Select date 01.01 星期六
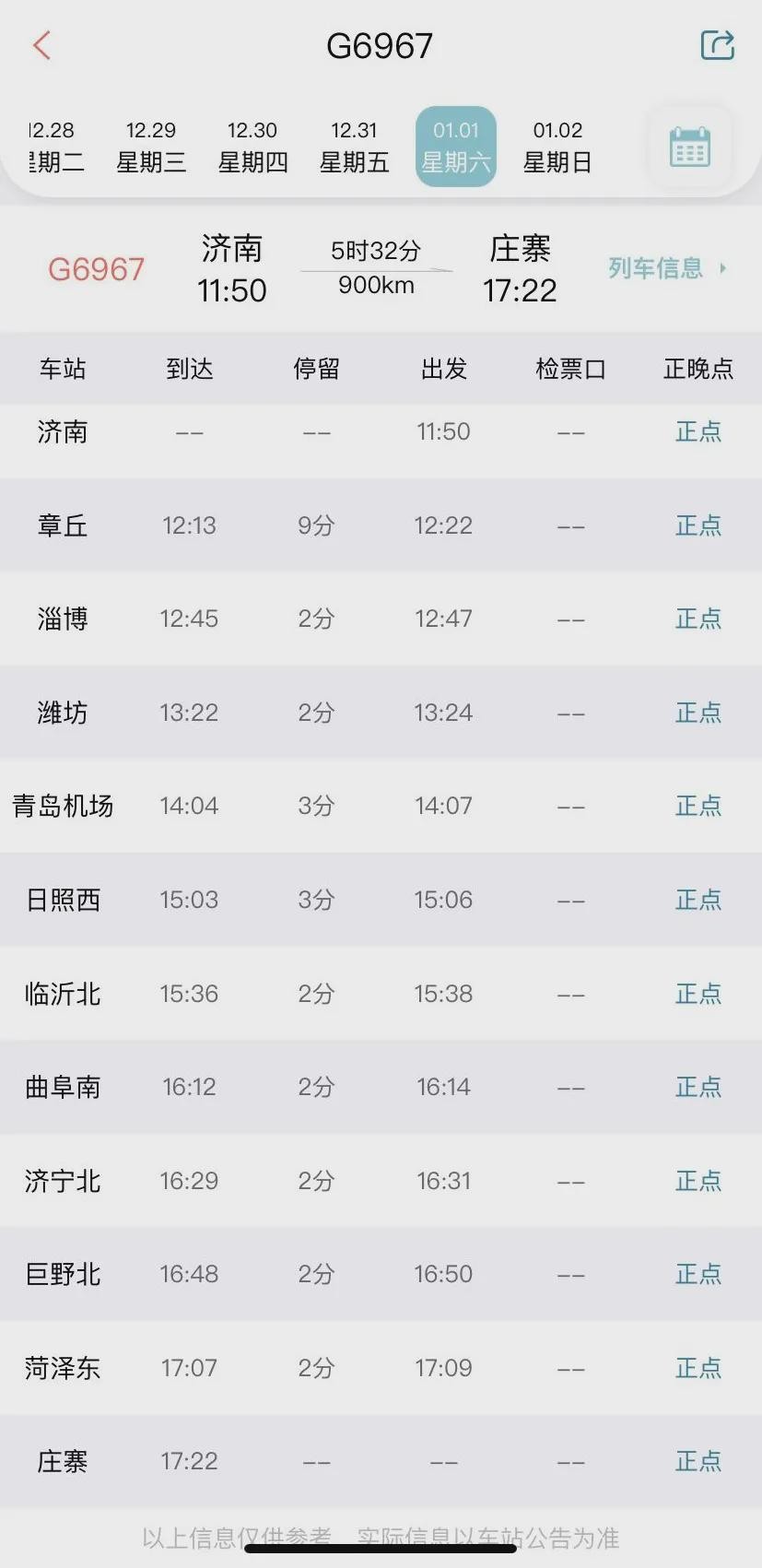 coord(456,147)
